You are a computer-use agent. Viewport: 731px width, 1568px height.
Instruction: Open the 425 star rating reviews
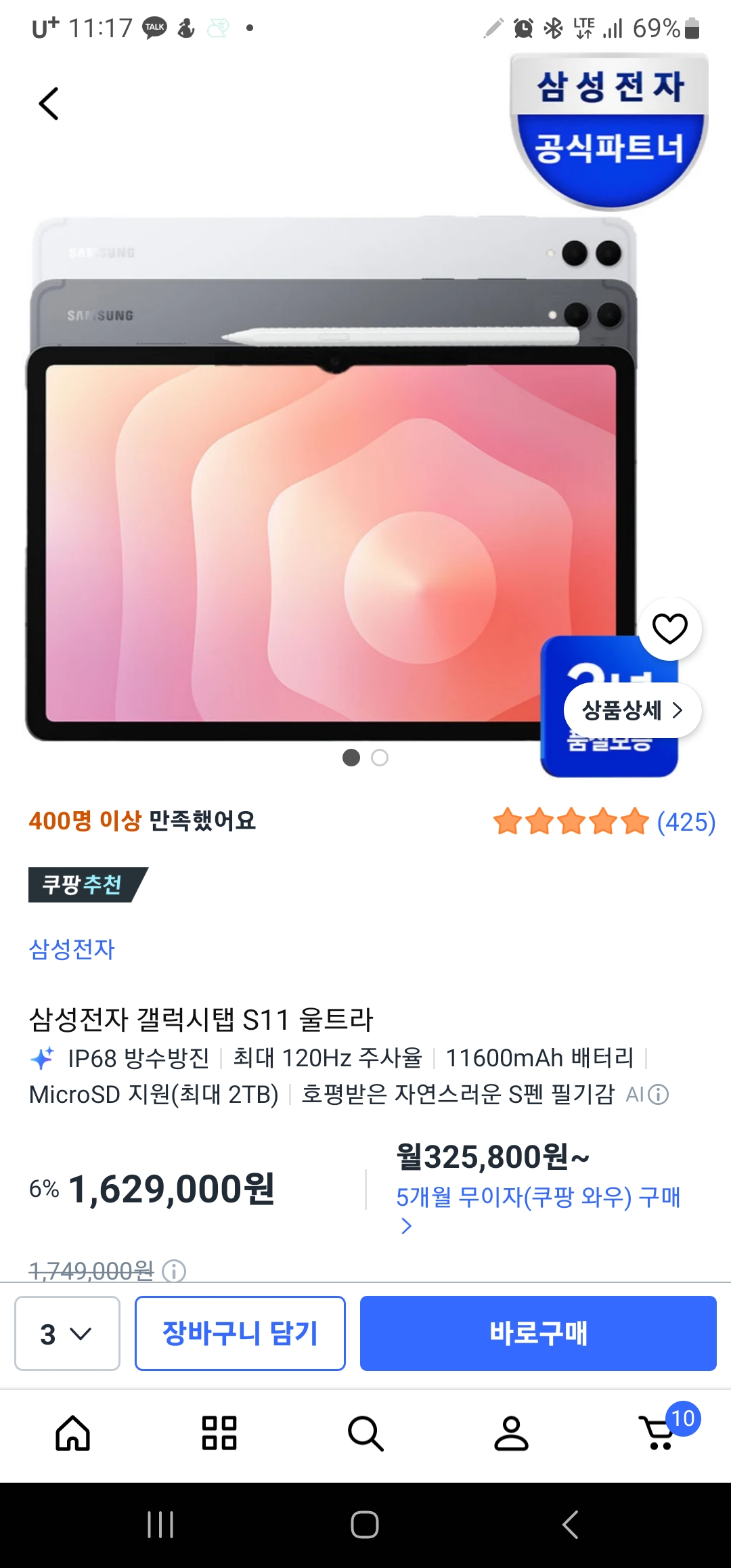coord(604,822)
